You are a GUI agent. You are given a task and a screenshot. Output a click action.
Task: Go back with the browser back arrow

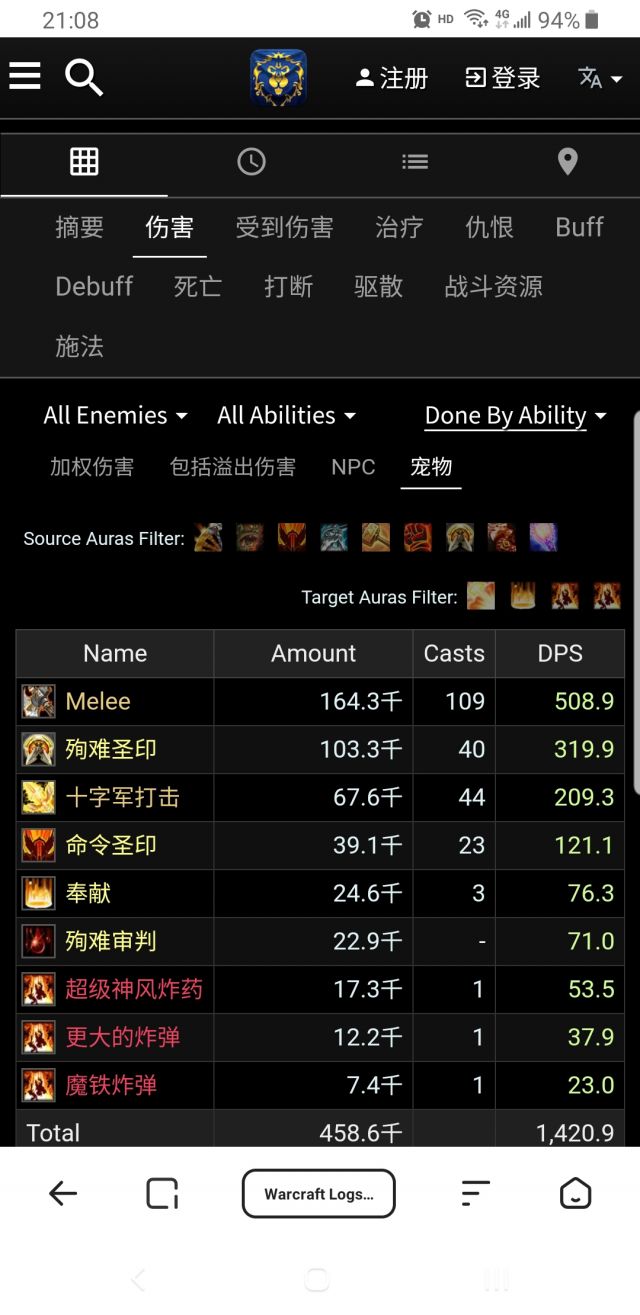[x=63, y=1193]
